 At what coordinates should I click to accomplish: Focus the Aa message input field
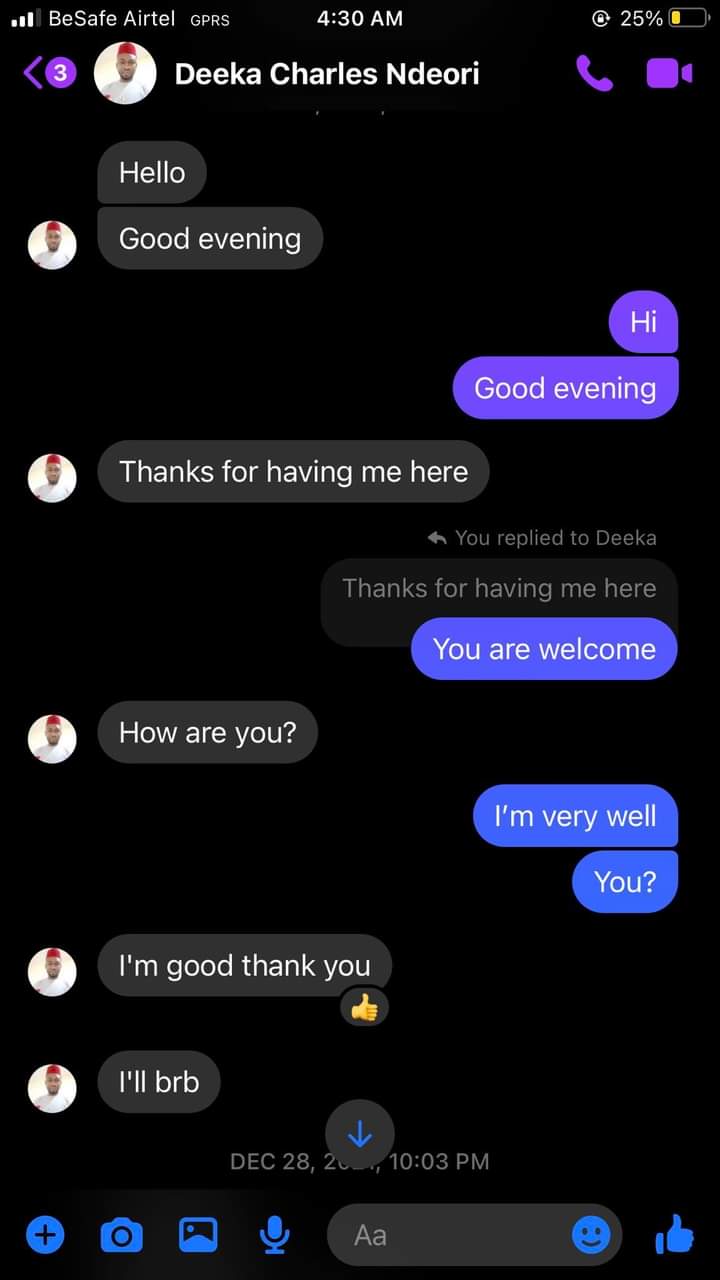tap(450, 1236)
